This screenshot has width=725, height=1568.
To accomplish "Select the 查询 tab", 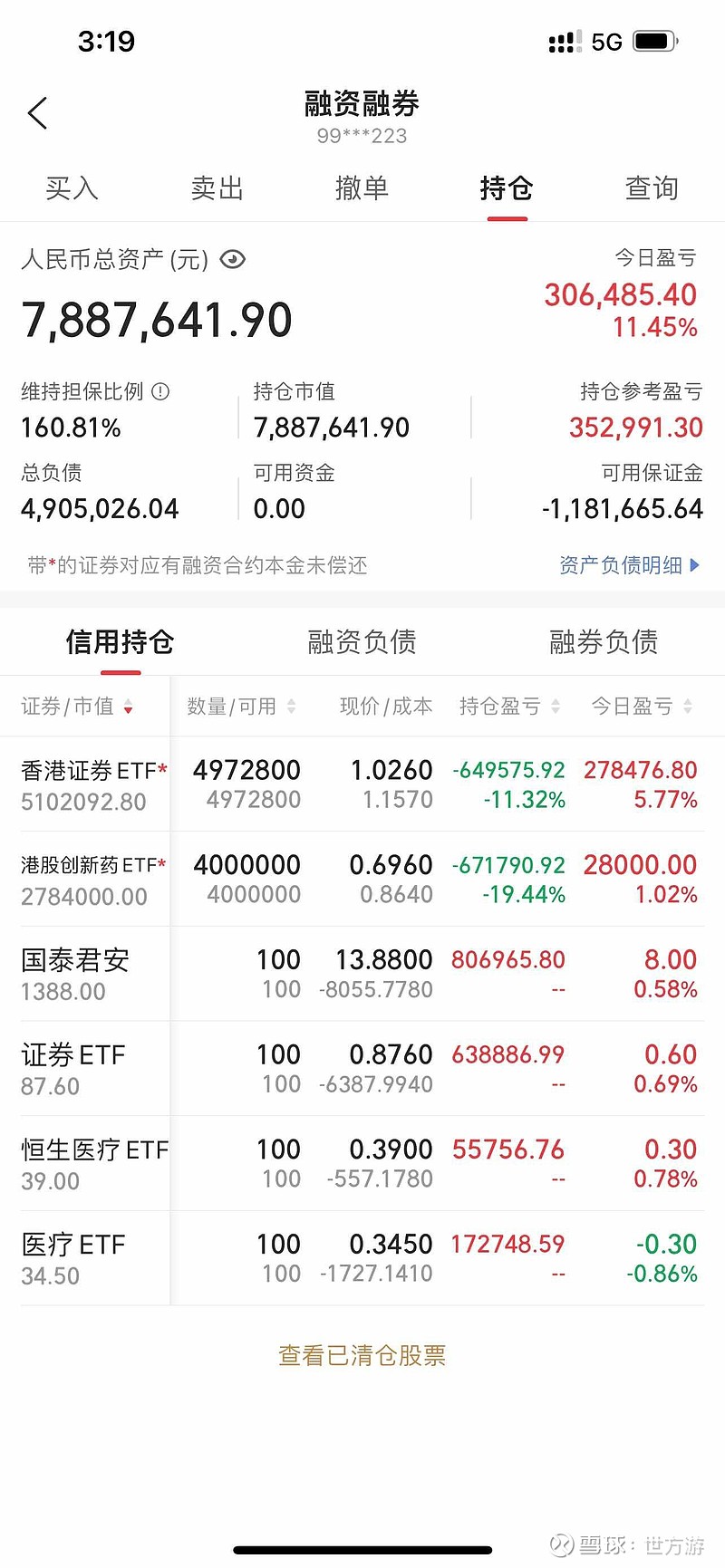I will click(x=652, y=188).
